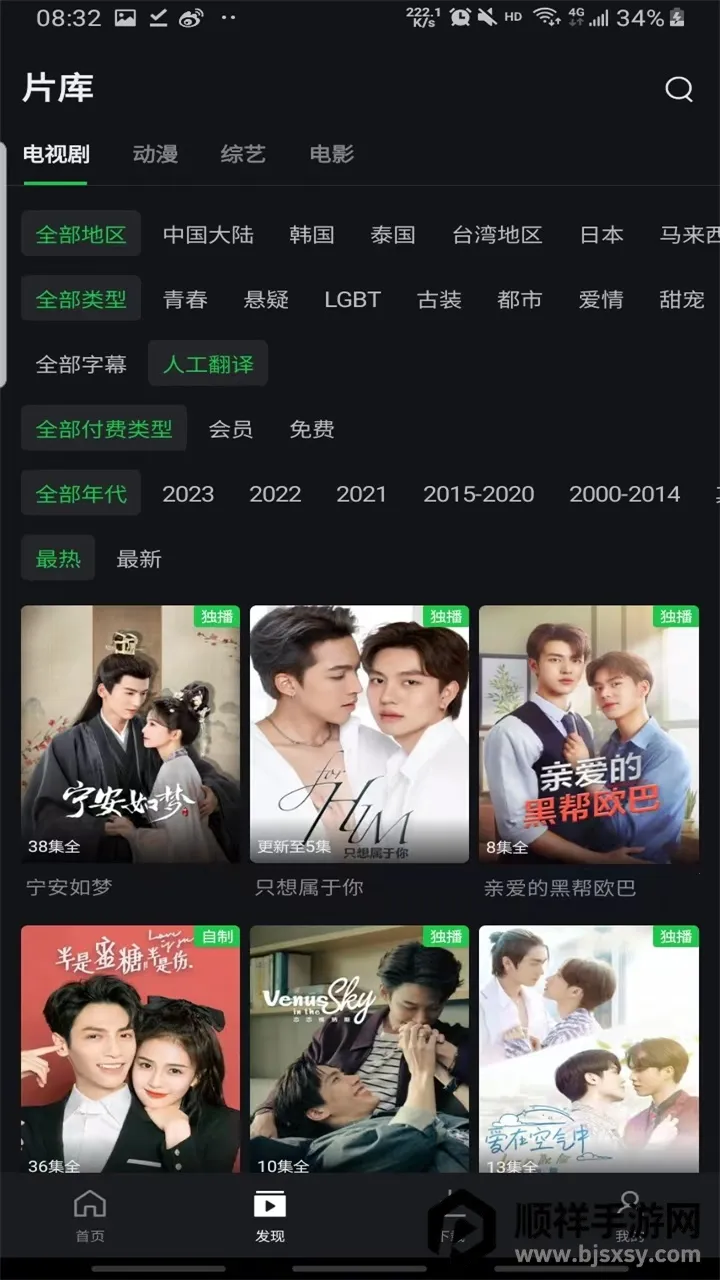Screen dimensions: 720x1280
Task: Sort the list by 最新
Action: coord(138,559)
